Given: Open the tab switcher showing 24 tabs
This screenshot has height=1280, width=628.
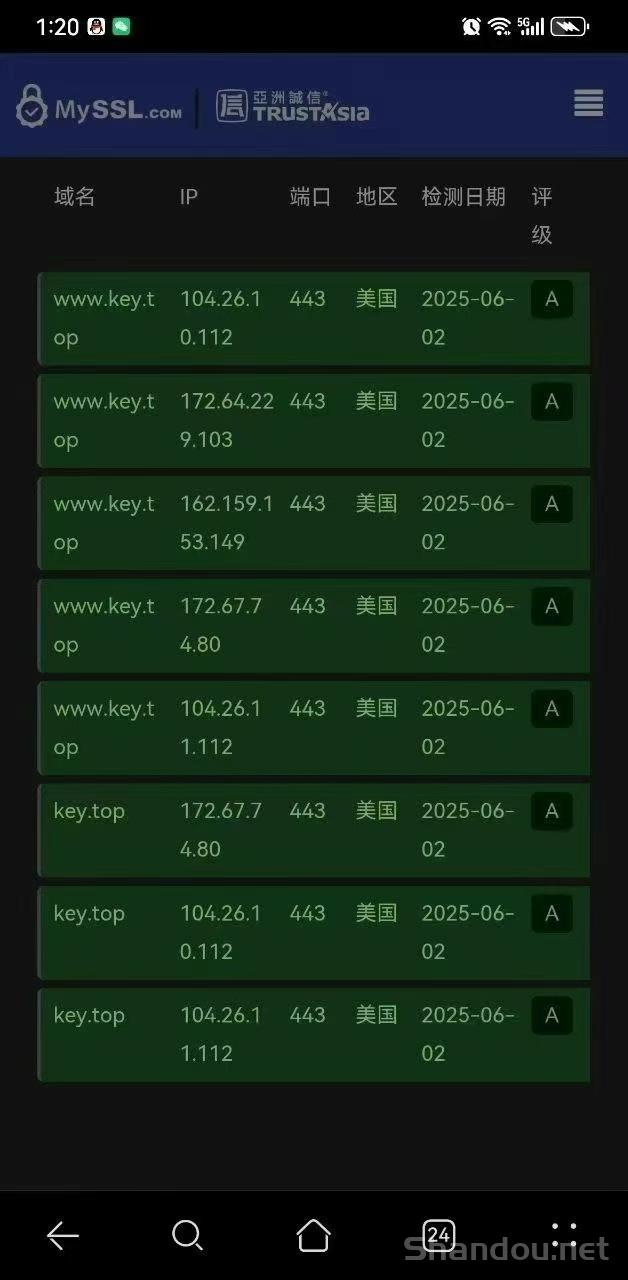Looking at the screenshot, I should click(x=438, y=1236).
